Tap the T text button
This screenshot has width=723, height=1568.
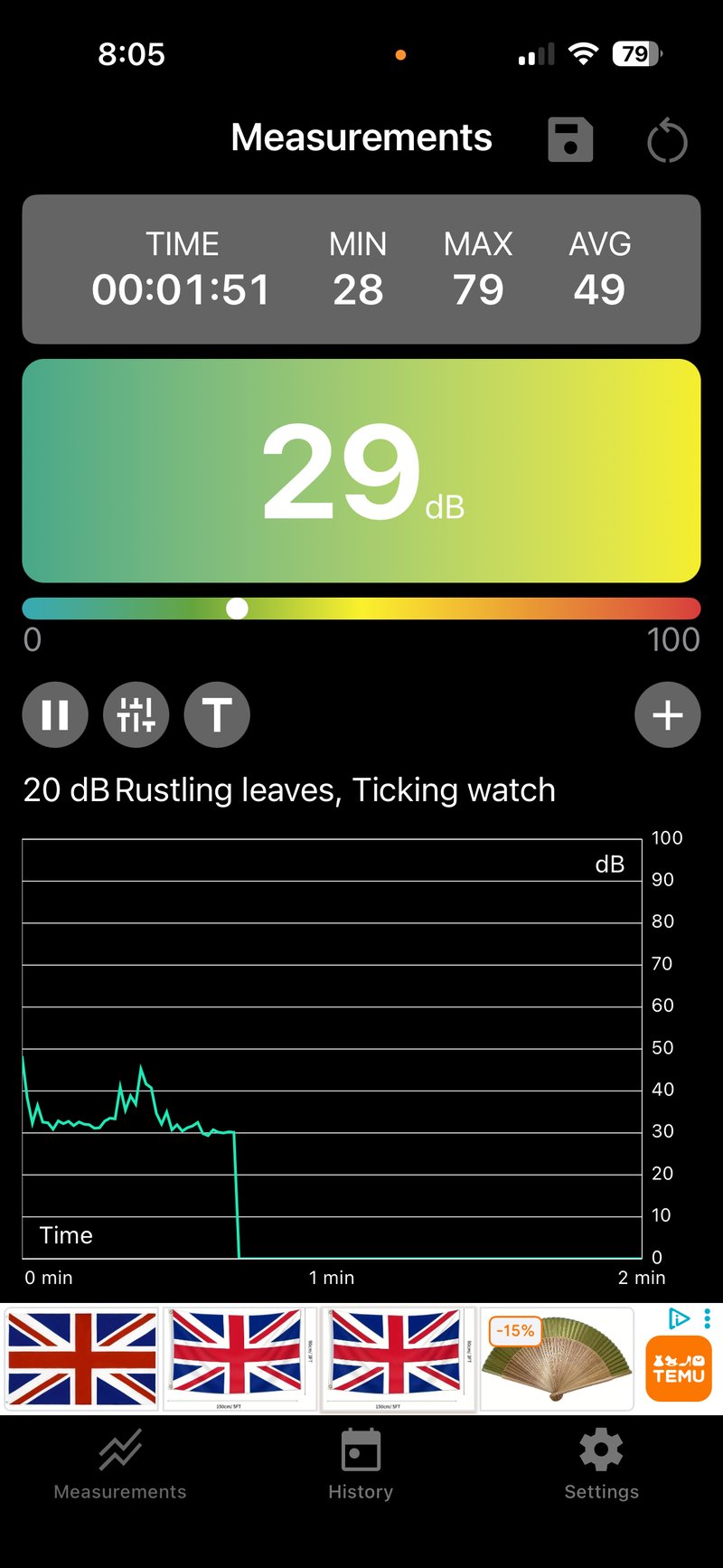tap(217, 714)
